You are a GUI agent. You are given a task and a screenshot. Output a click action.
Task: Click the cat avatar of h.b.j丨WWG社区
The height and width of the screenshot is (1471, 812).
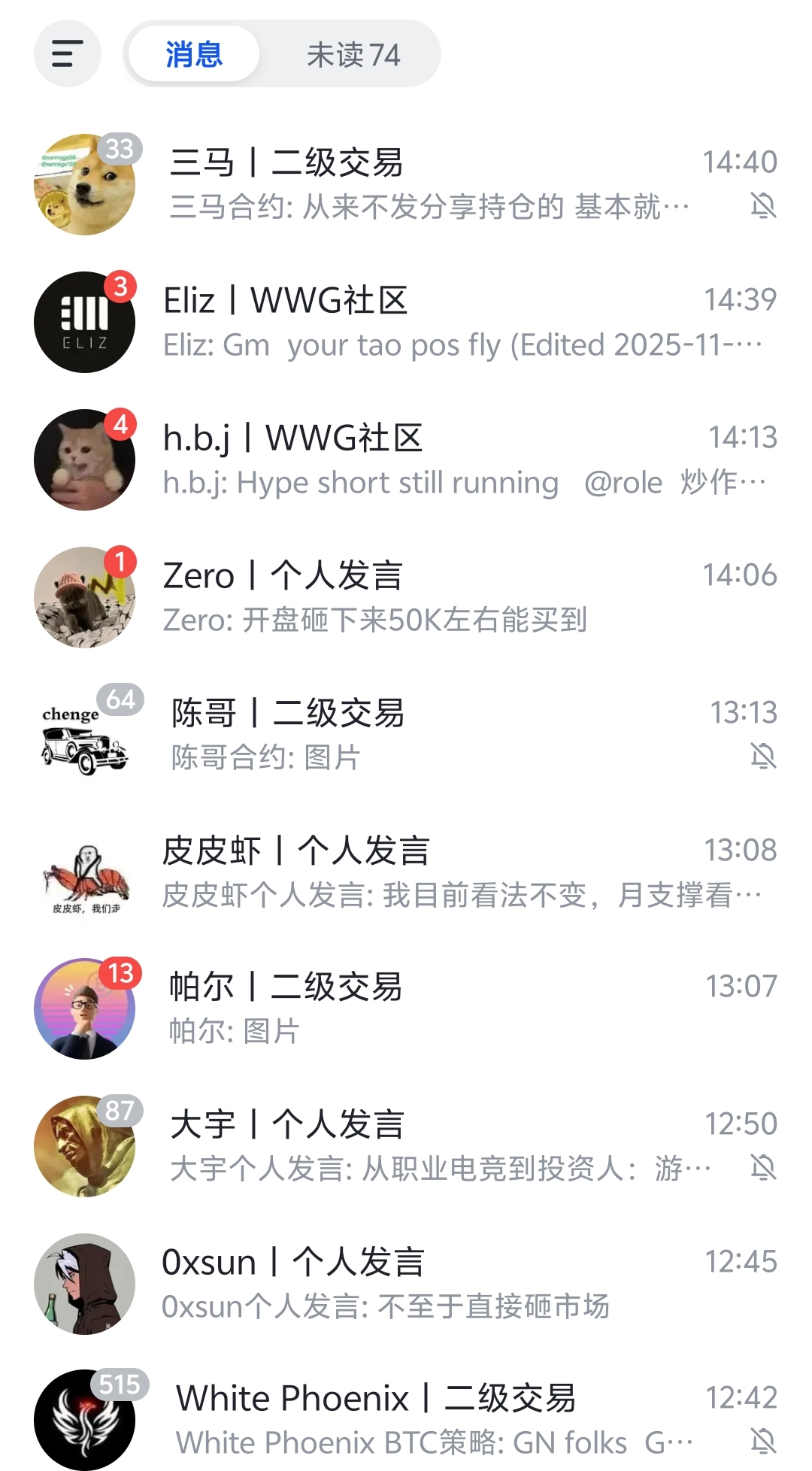(84, 459)
